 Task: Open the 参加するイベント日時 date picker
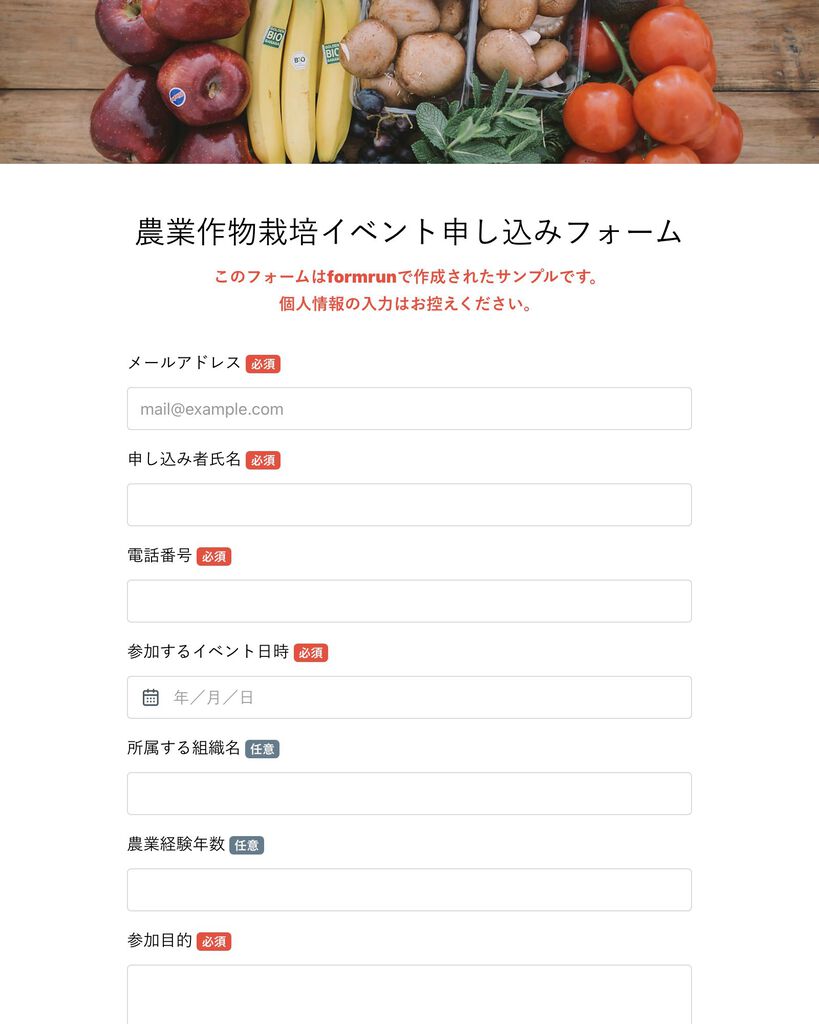[409, 697]
